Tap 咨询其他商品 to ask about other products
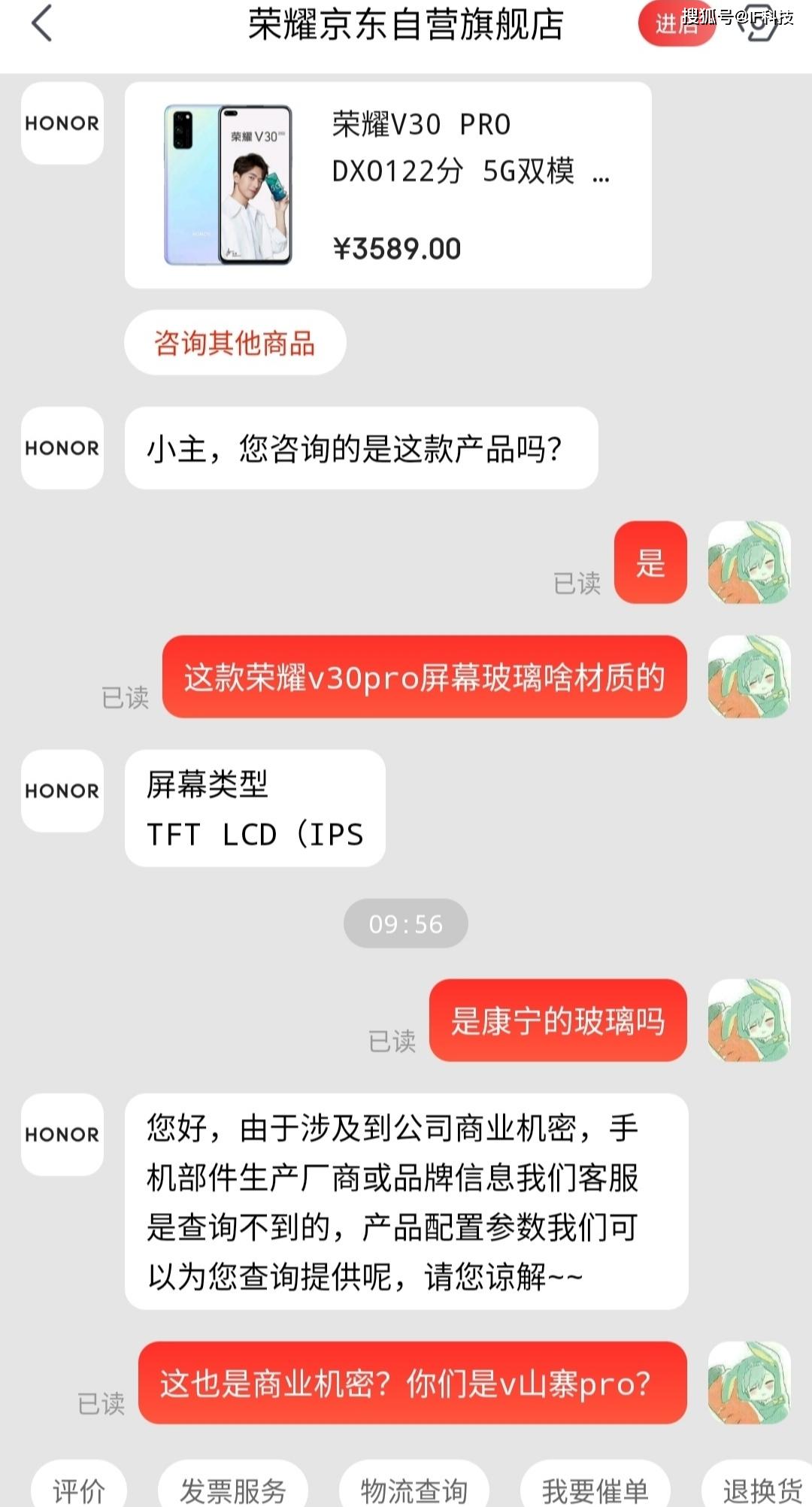This screenshot has width=812, height=1507. coord(235,343)
